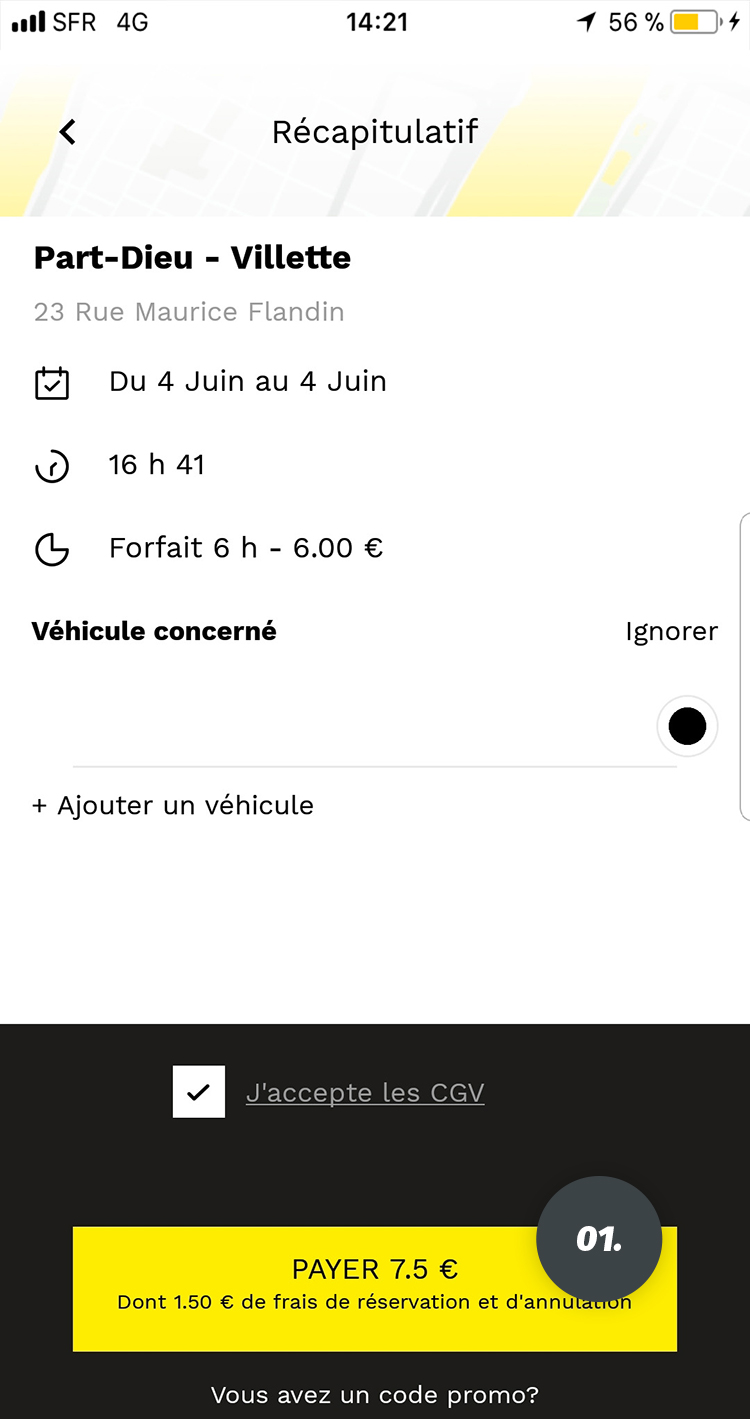Tap Ignorer next to Véhicule concerné
This screenshot has height=1419, width=750.
click(x=672, y=632)
